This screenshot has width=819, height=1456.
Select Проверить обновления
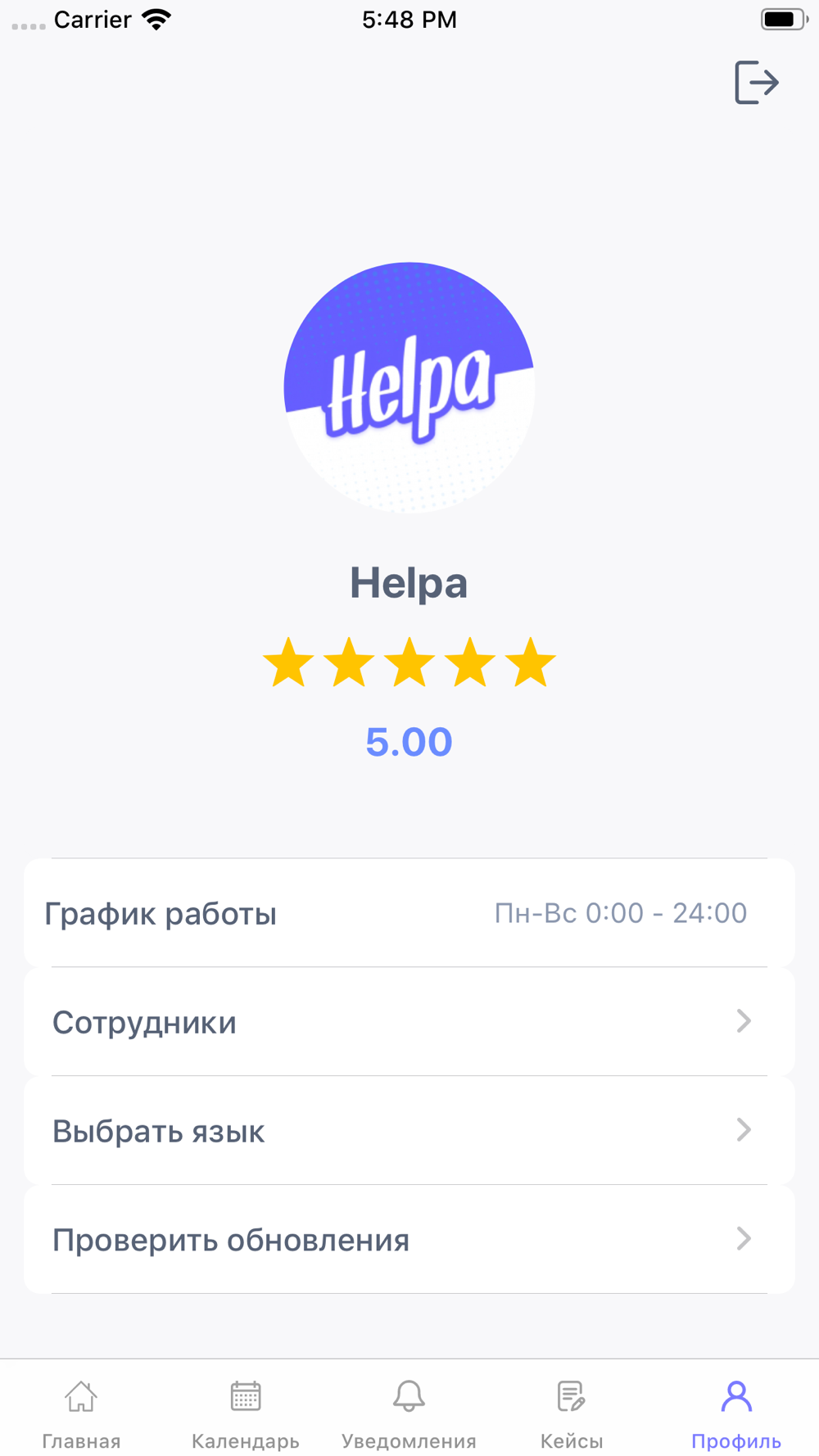pos(409,1239)
